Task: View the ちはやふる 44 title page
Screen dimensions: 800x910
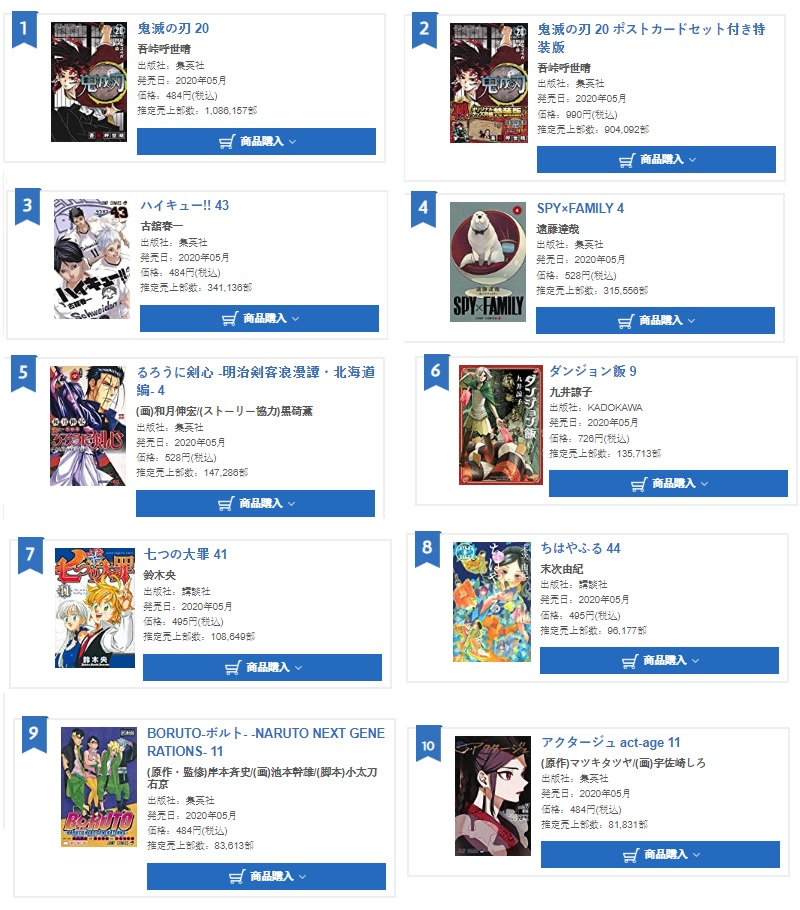Action: pos(580,548)
